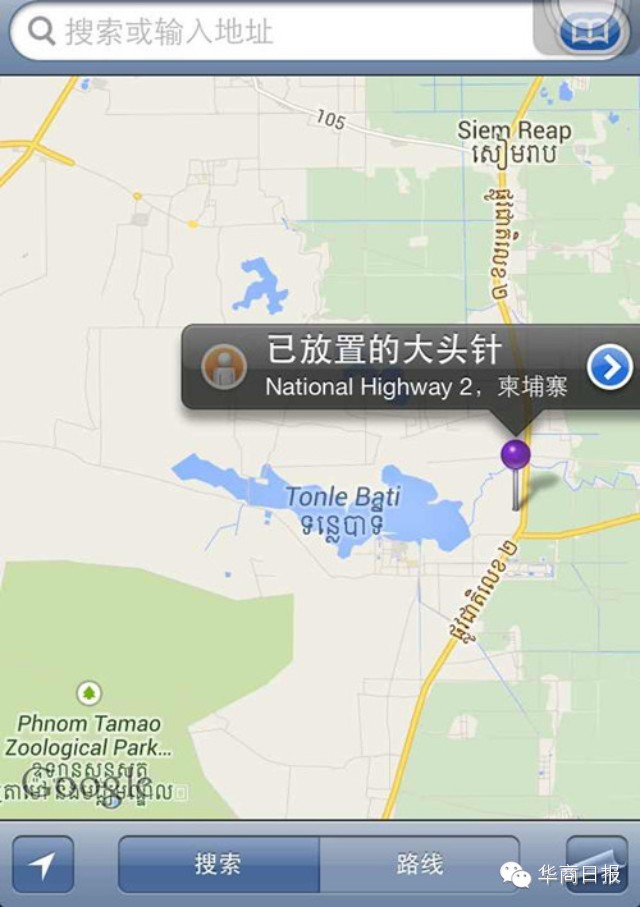Select Phnom Tamao Zoological Park marker

point(89,692)
